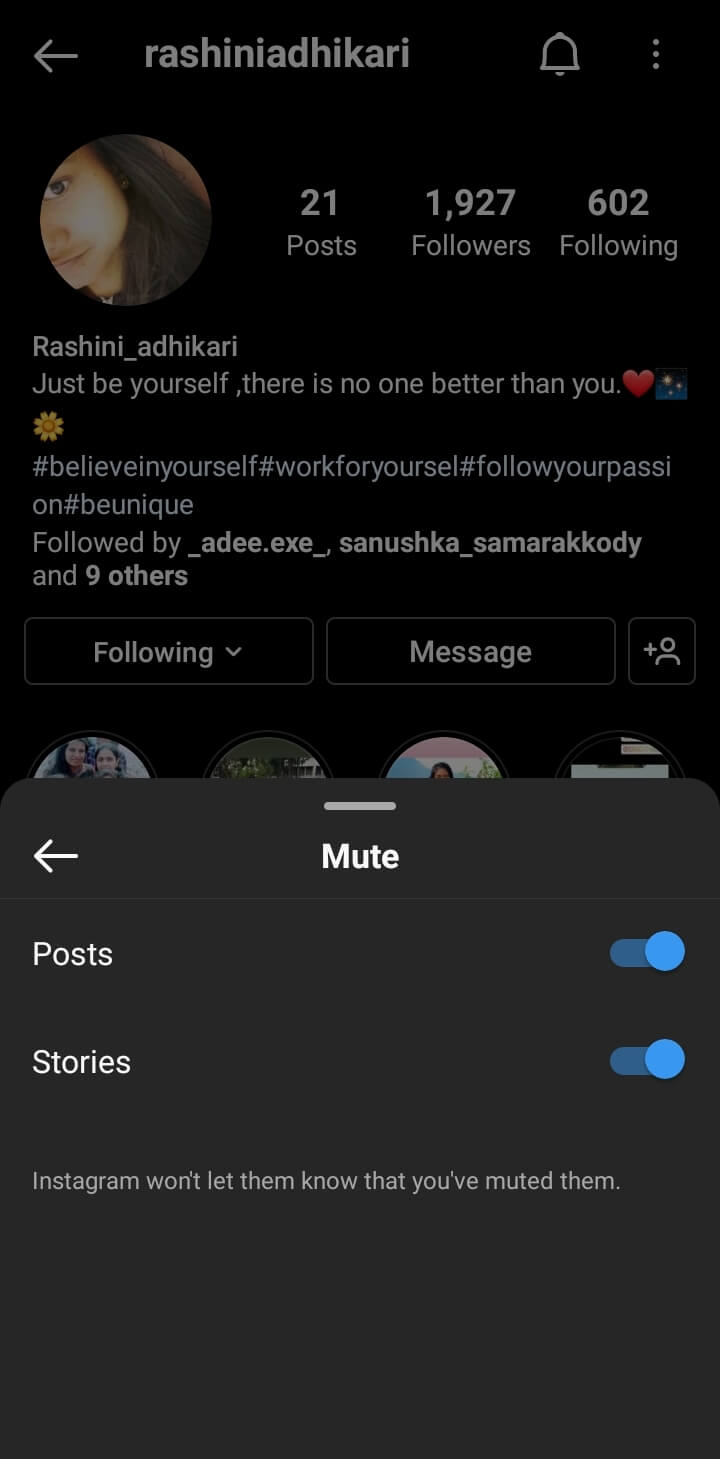Open the three-dot options menu
The width and height of the screenshot is (720, 1459).
pos(655,55)
